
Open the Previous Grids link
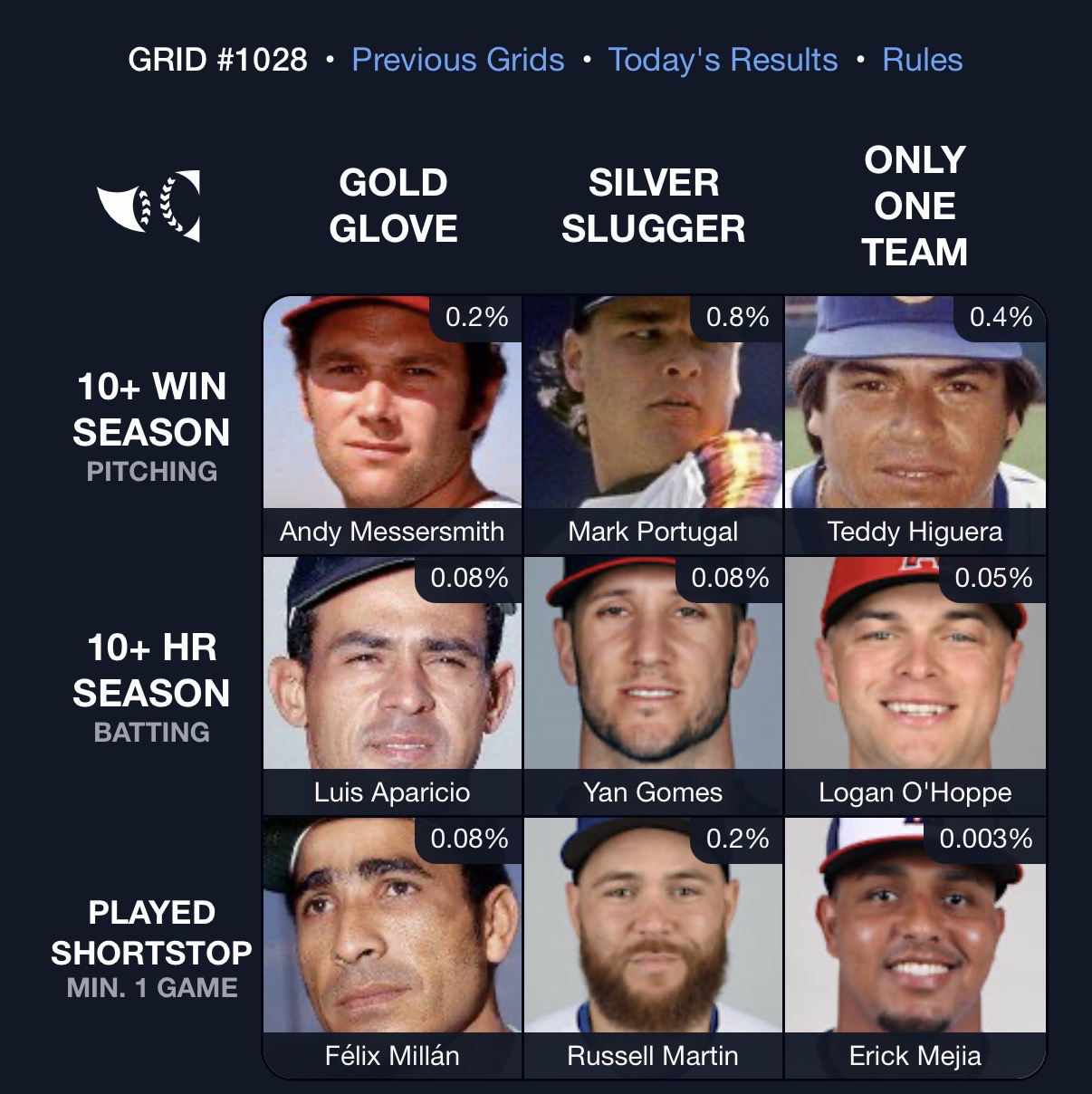(x=457, y=60)
